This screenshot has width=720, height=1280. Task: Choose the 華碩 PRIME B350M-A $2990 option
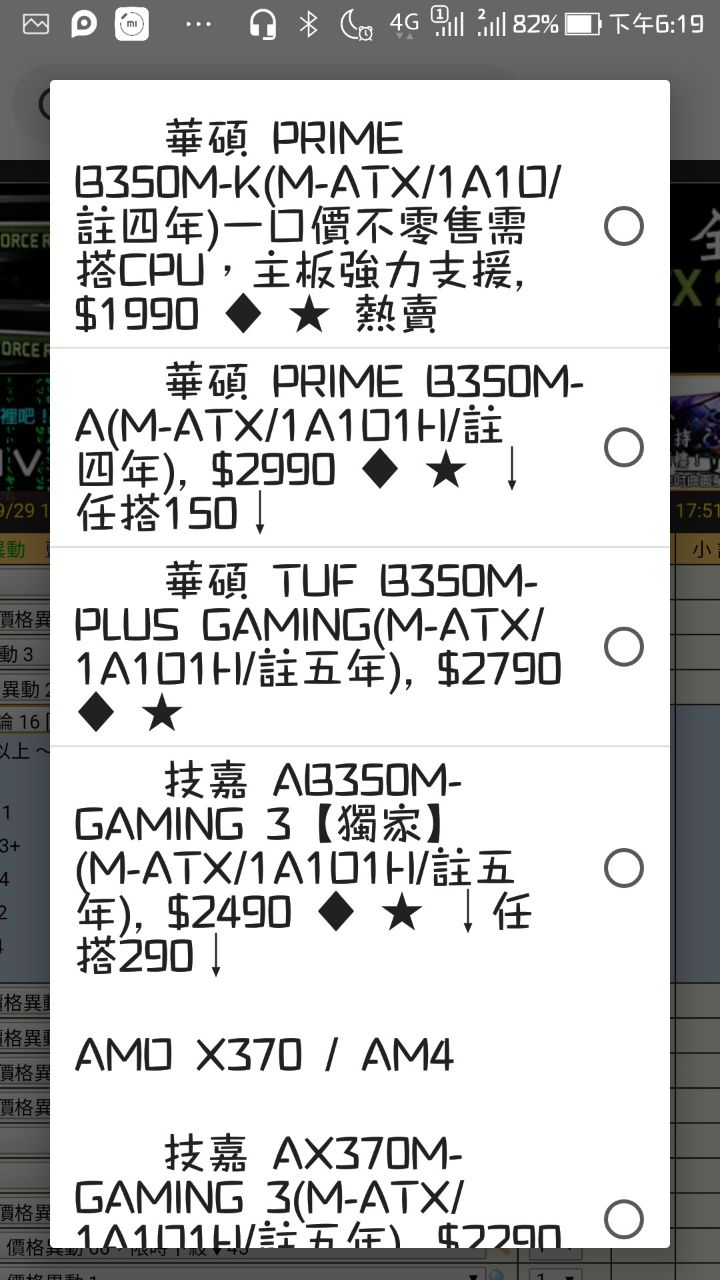360,447
